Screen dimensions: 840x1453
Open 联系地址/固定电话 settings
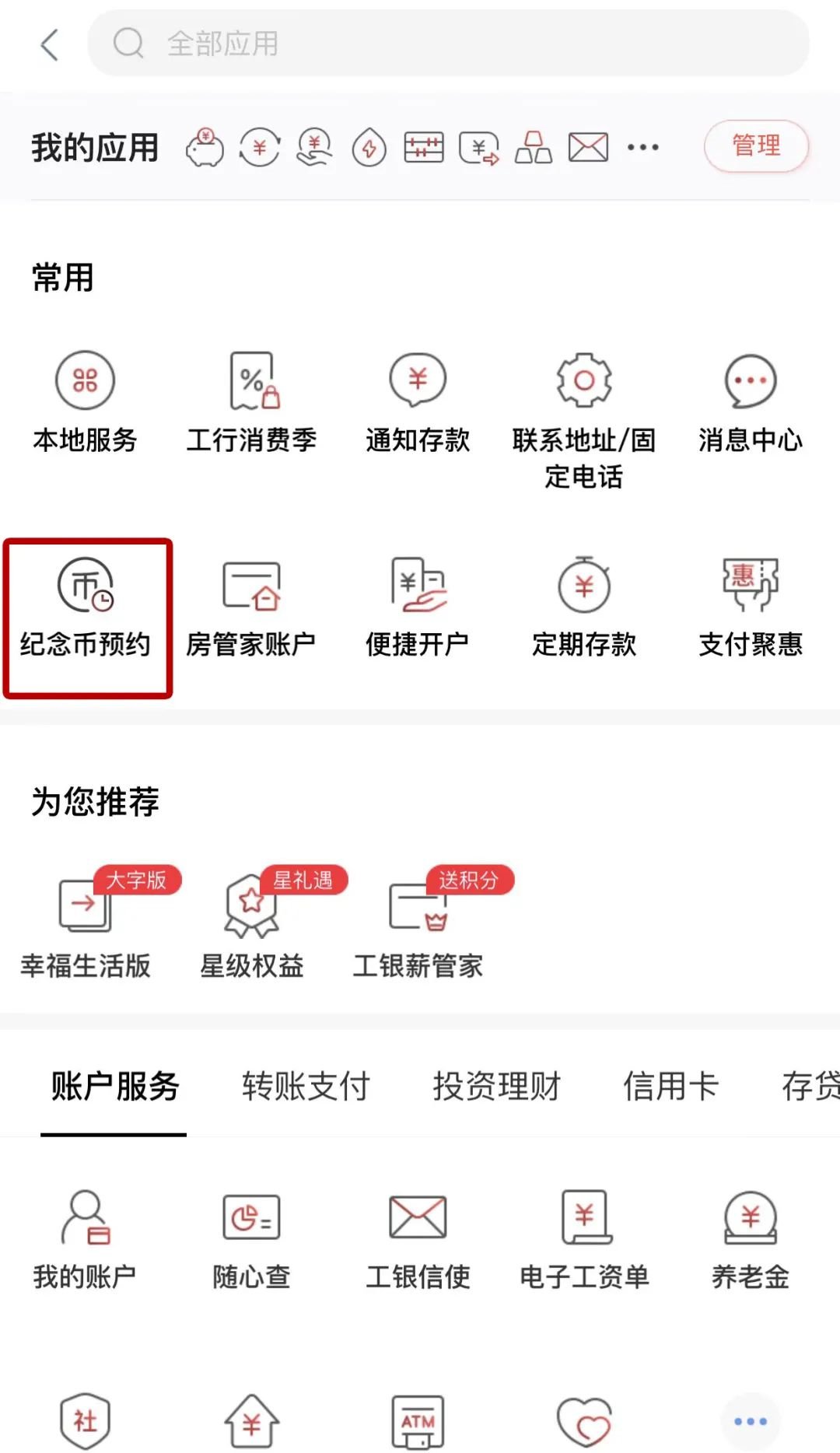(x=584, y=418)
